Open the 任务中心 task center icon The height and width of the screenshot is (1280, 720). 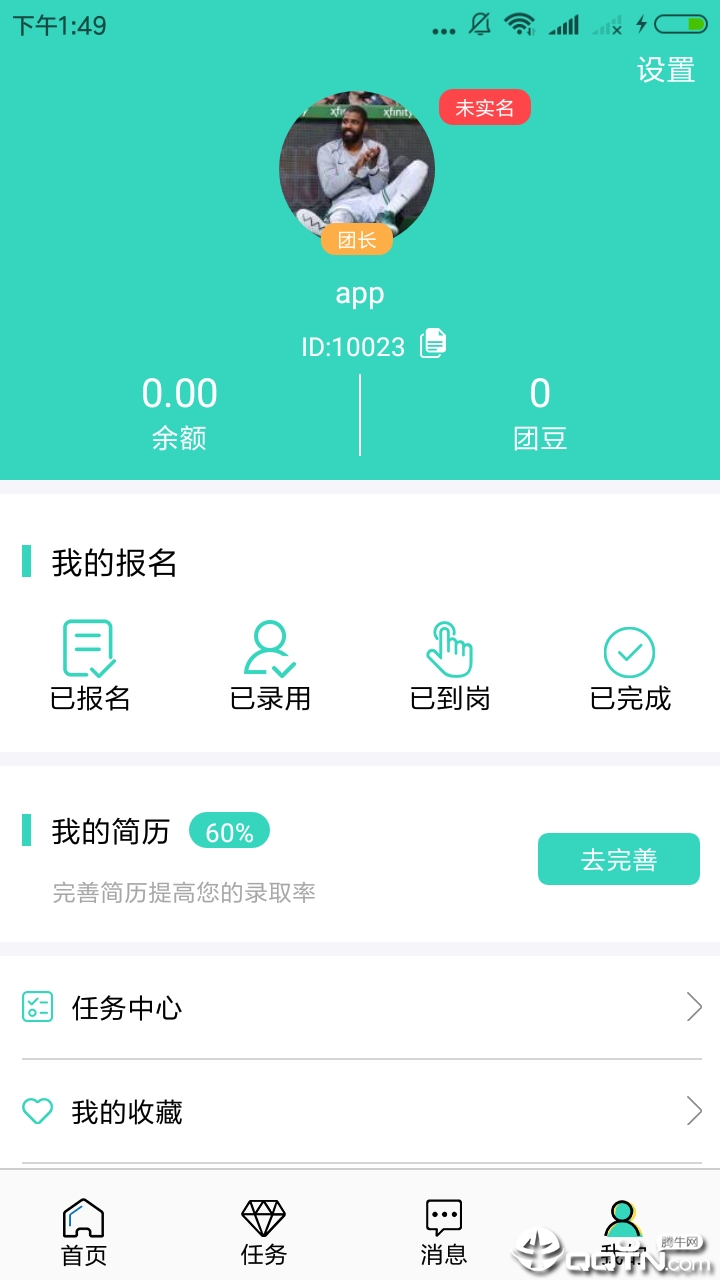[x=37, y=1009]
